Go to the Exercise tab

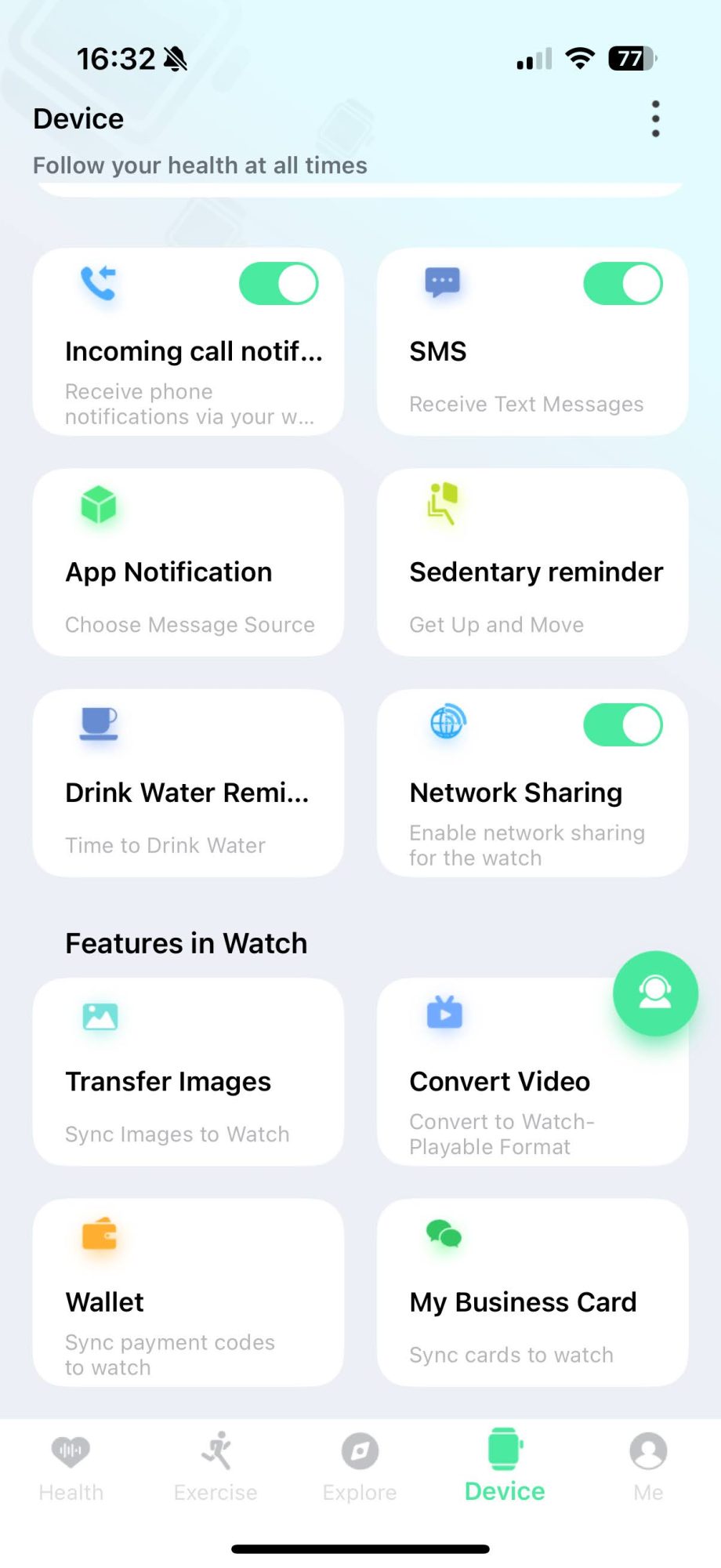[216, 1467]
